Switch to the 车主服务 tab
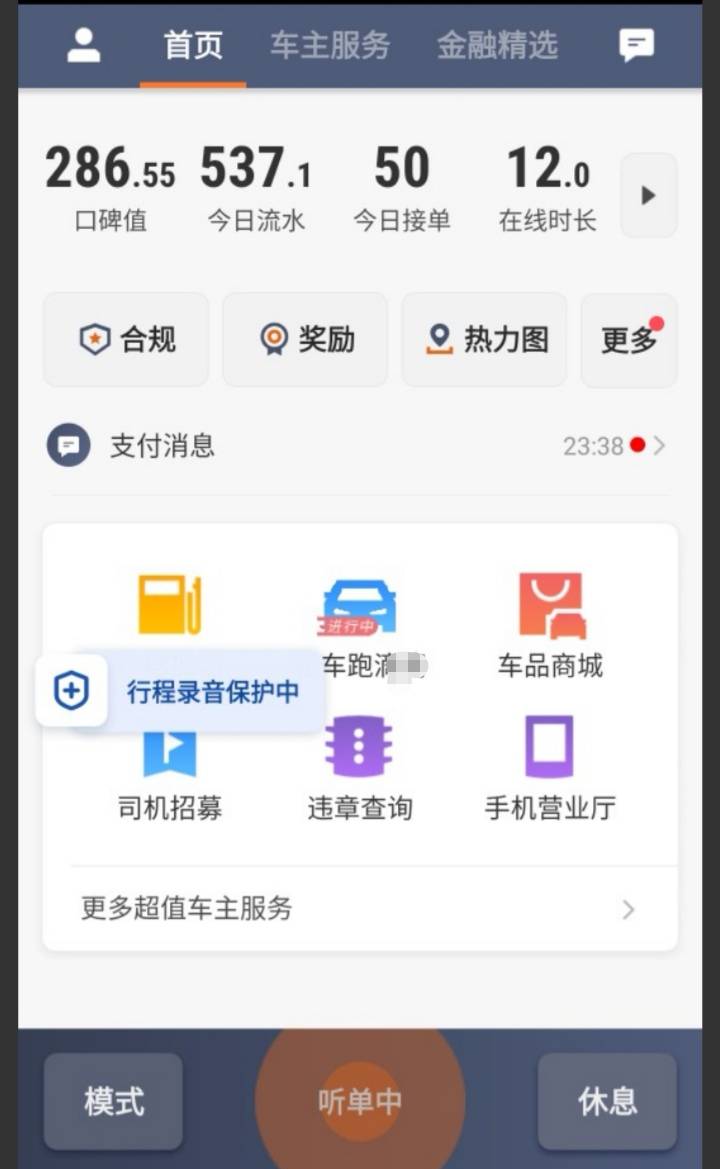720x1169 pixels. pos(330,45)
